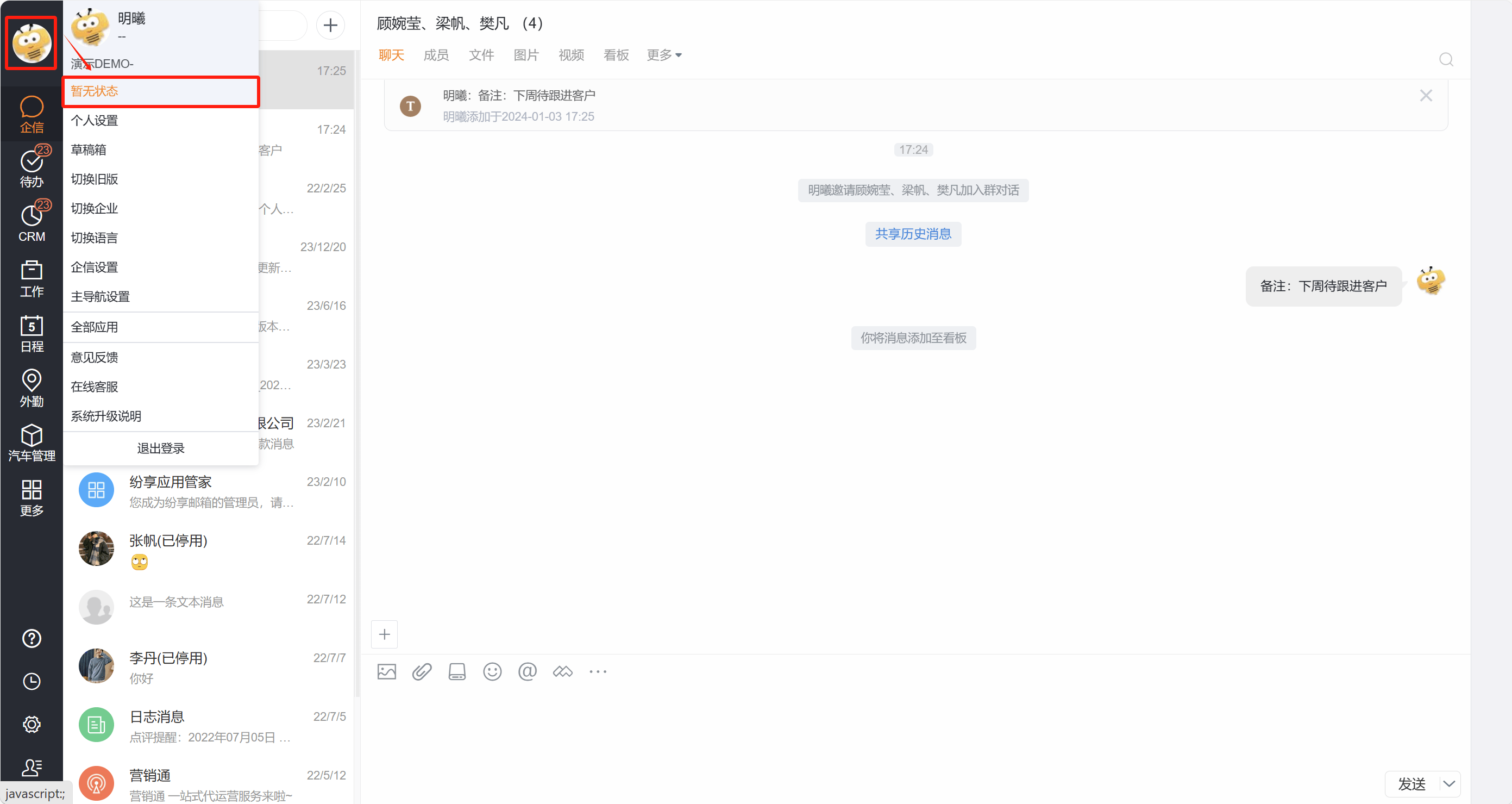The image size is (1512, 804).
Task: Open 待办 in the left sidebar
Action: coord(32,167)
